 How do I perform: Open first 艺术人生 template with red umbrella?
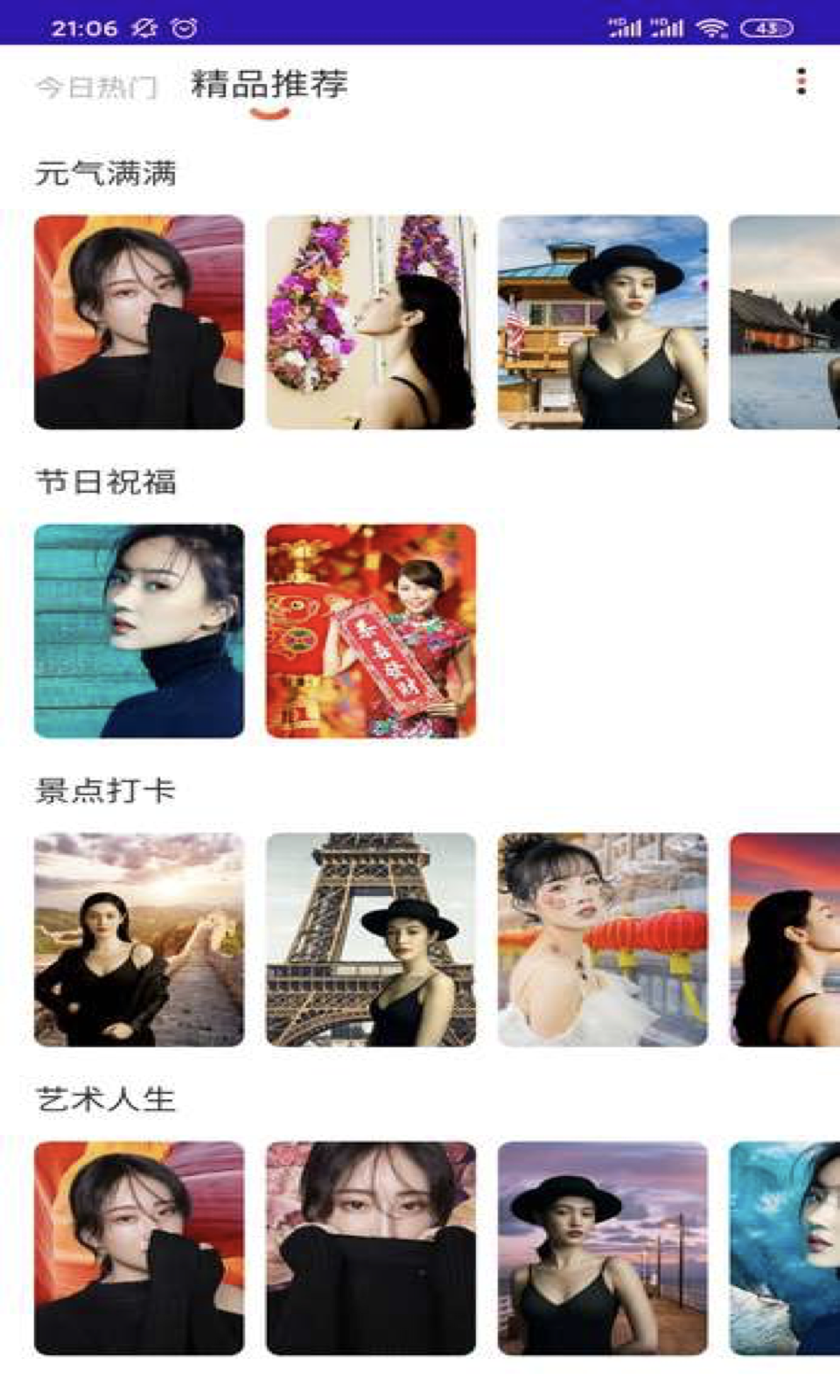point(139,1248)
